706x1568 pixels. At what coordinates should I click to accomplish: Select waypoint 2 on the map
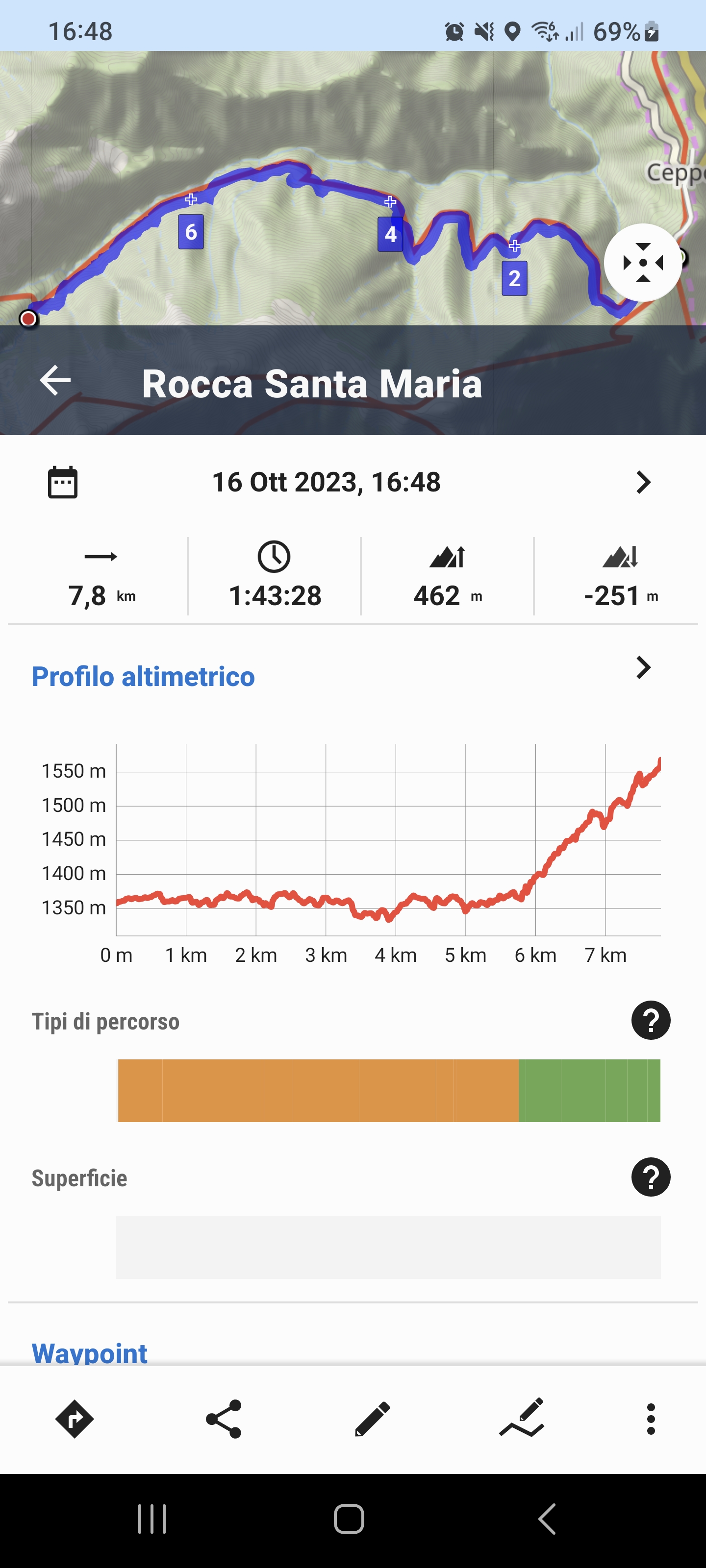click(x=514, y=278)
